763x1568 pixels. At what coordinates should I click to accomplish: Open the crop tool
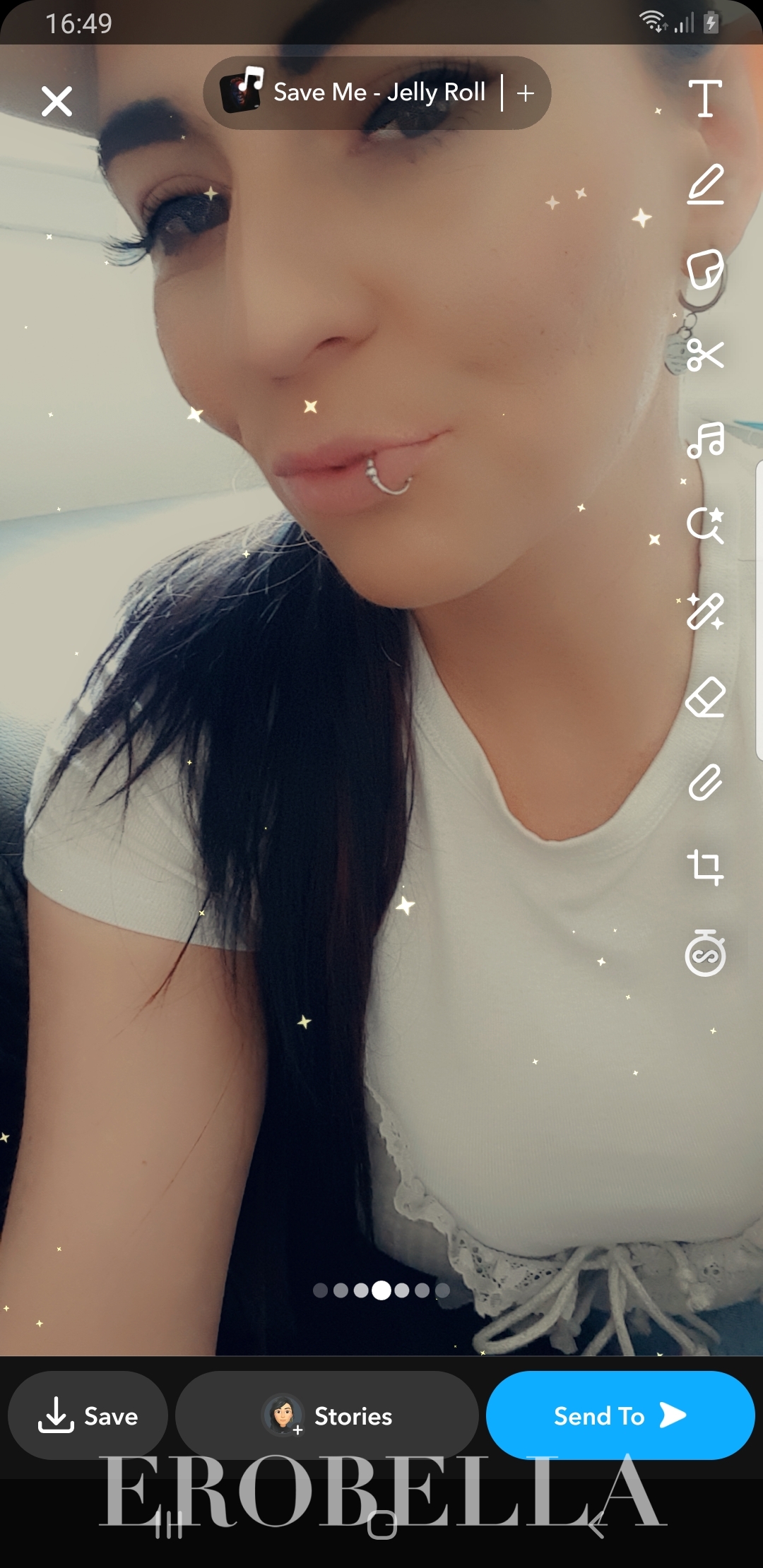pyautogui.click(x=705, y=867)
